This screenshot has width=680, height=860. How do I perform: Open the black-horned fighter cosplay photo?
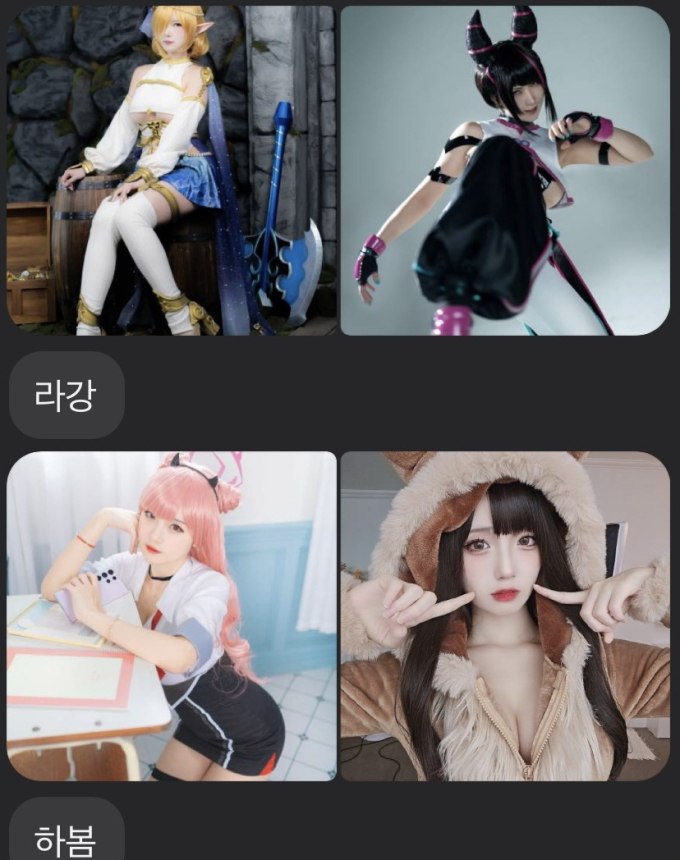(505, 170)
